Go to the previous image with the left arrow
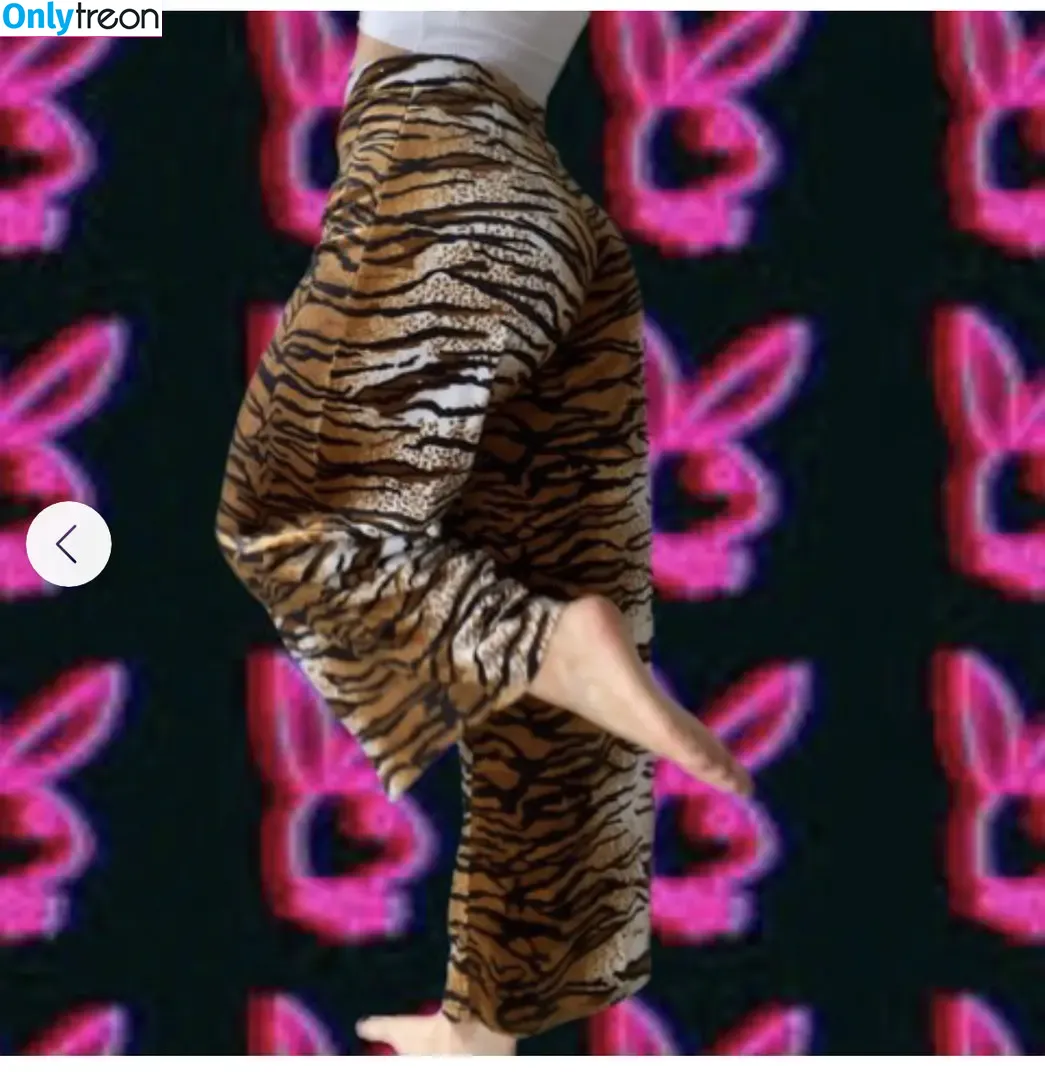 pyautogui.click(x=68, y=544)
